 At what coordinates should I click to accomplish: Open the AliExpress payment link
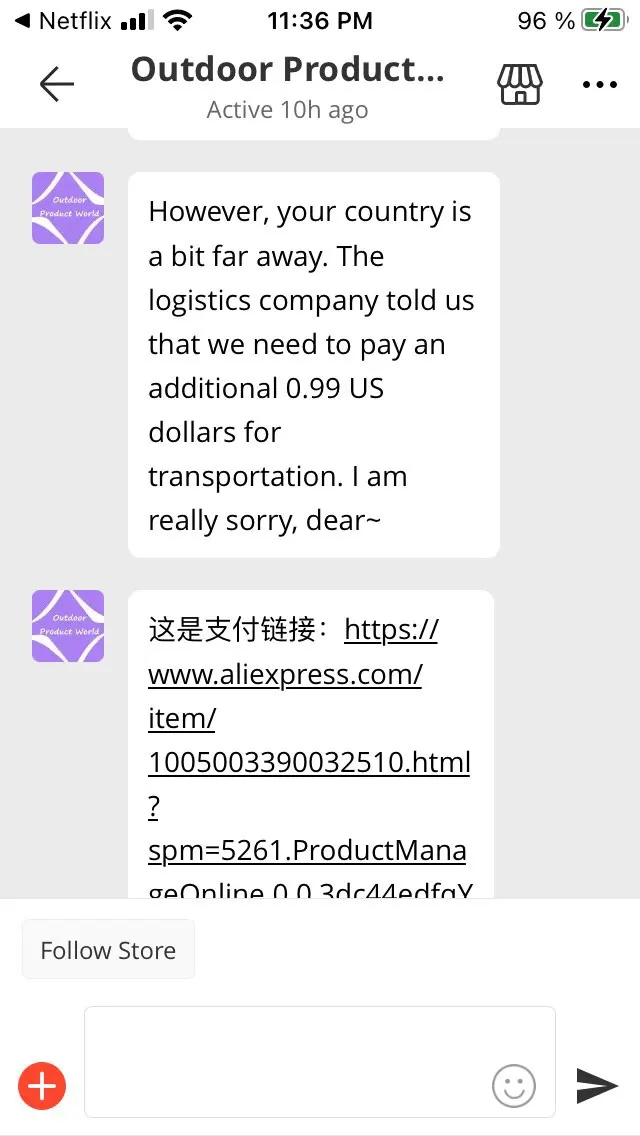pyautogui.click(x=308, y=740)
